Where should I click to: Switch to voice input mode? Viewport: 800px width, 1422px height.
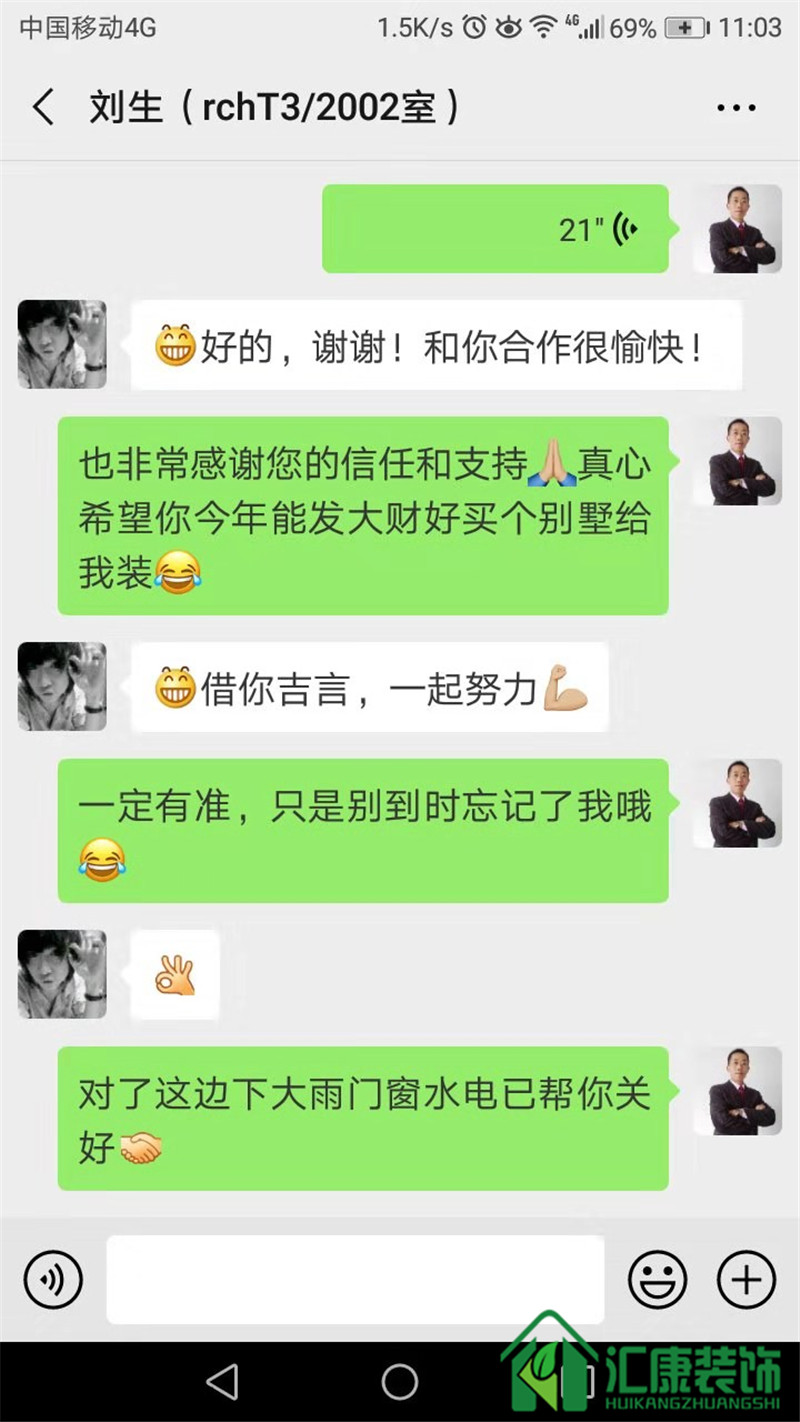click(x=53, y=1280)
